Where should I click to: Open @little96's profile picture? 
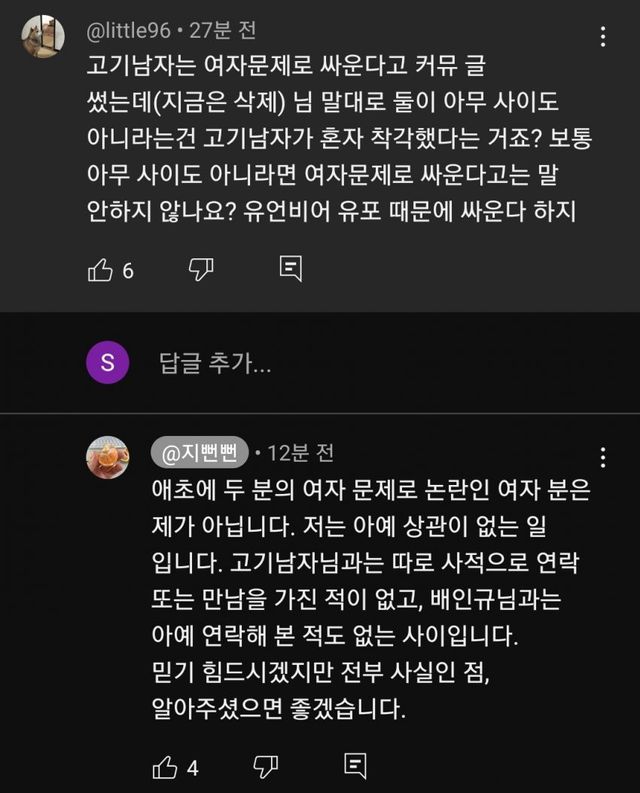pyautogui.click(x=43, y=36)
